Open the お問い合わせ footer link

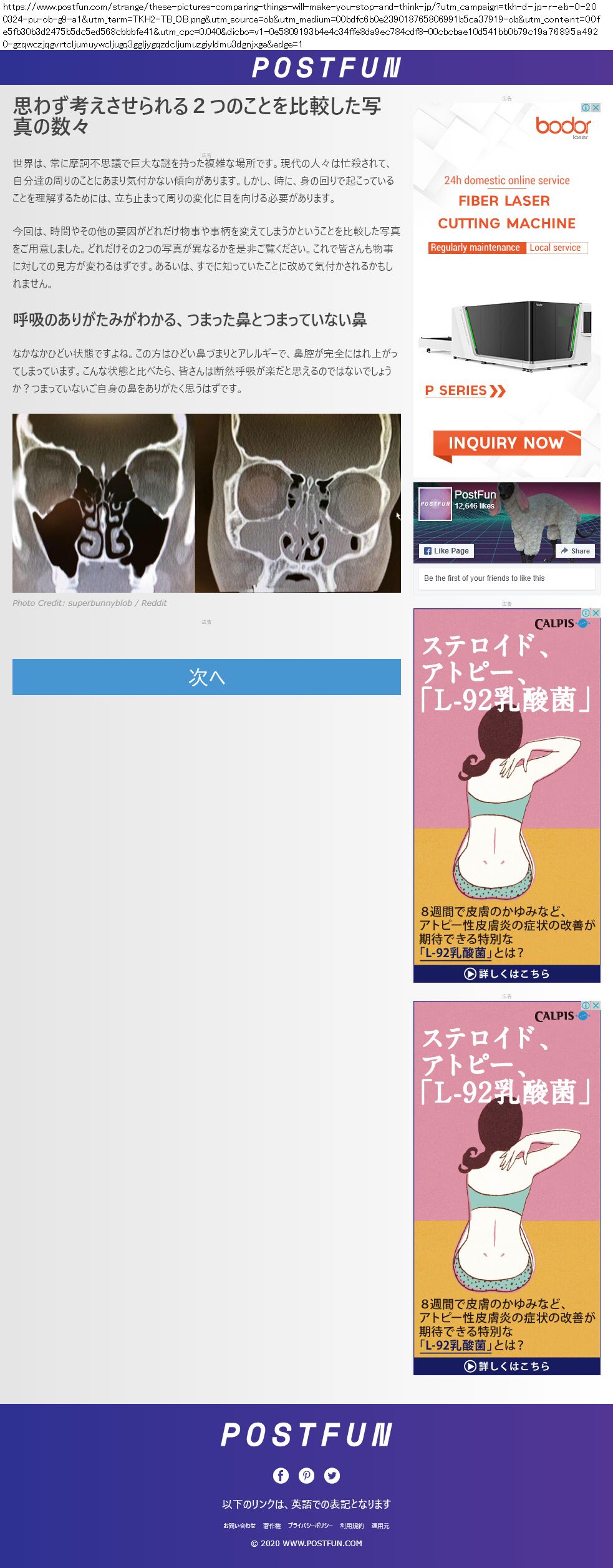click(x=239, y=1526)
